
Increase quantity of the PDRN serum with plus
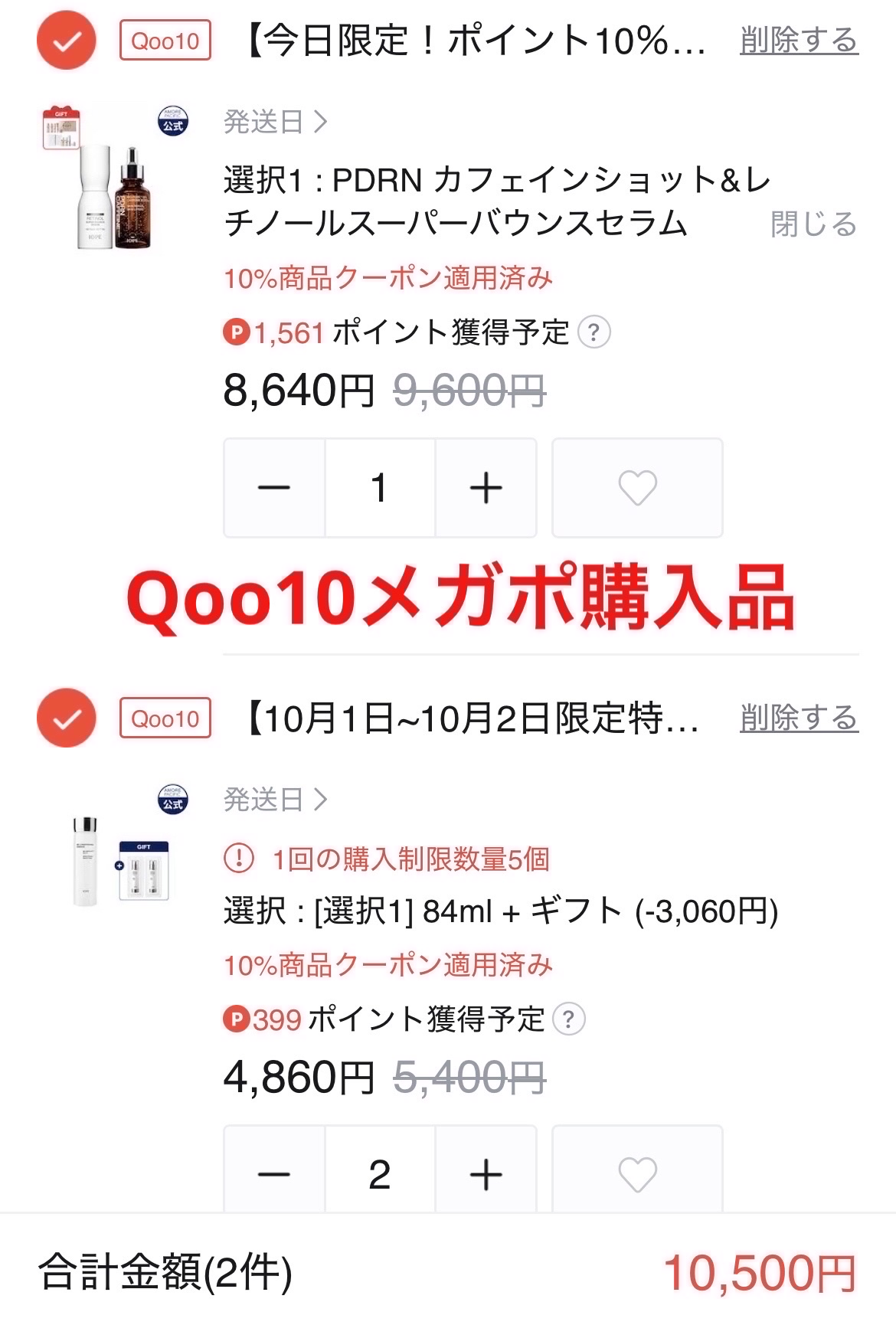[488, 486]
